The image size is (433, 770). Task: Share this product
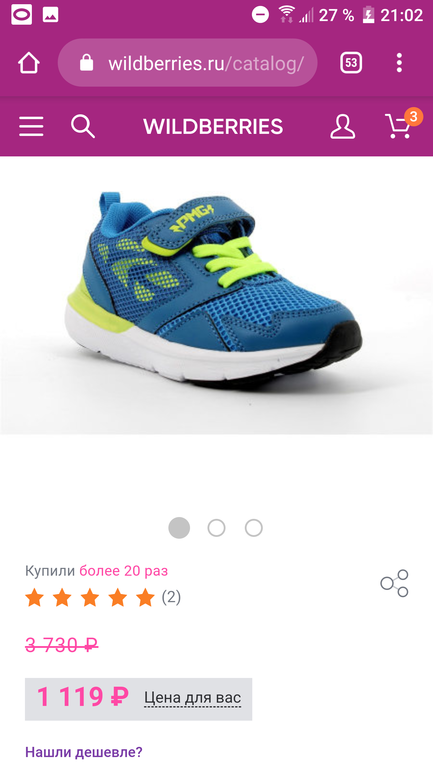coord(394,583)
